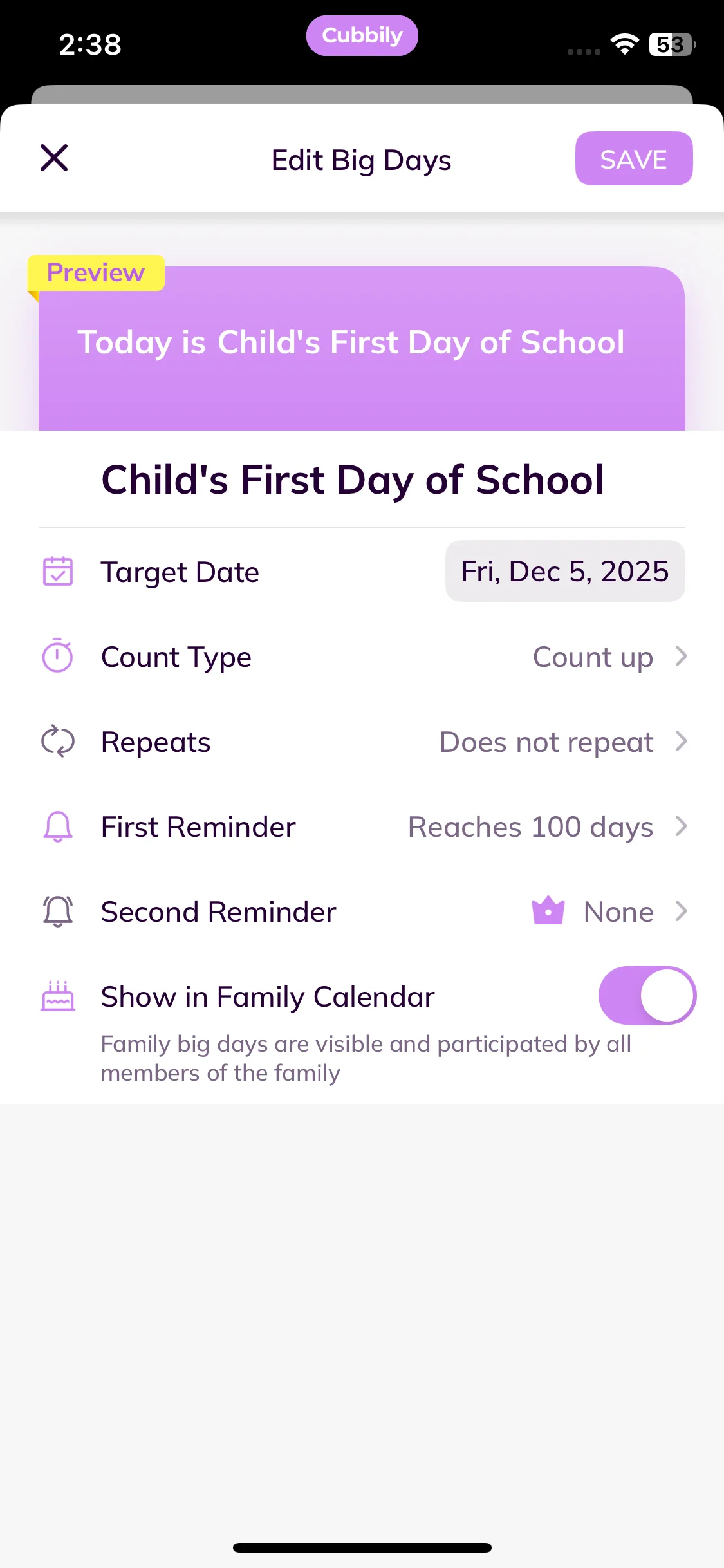Viewport: 724px width, 1568px height.
Task: Open Repeats setting
Action: coord(362,742)
